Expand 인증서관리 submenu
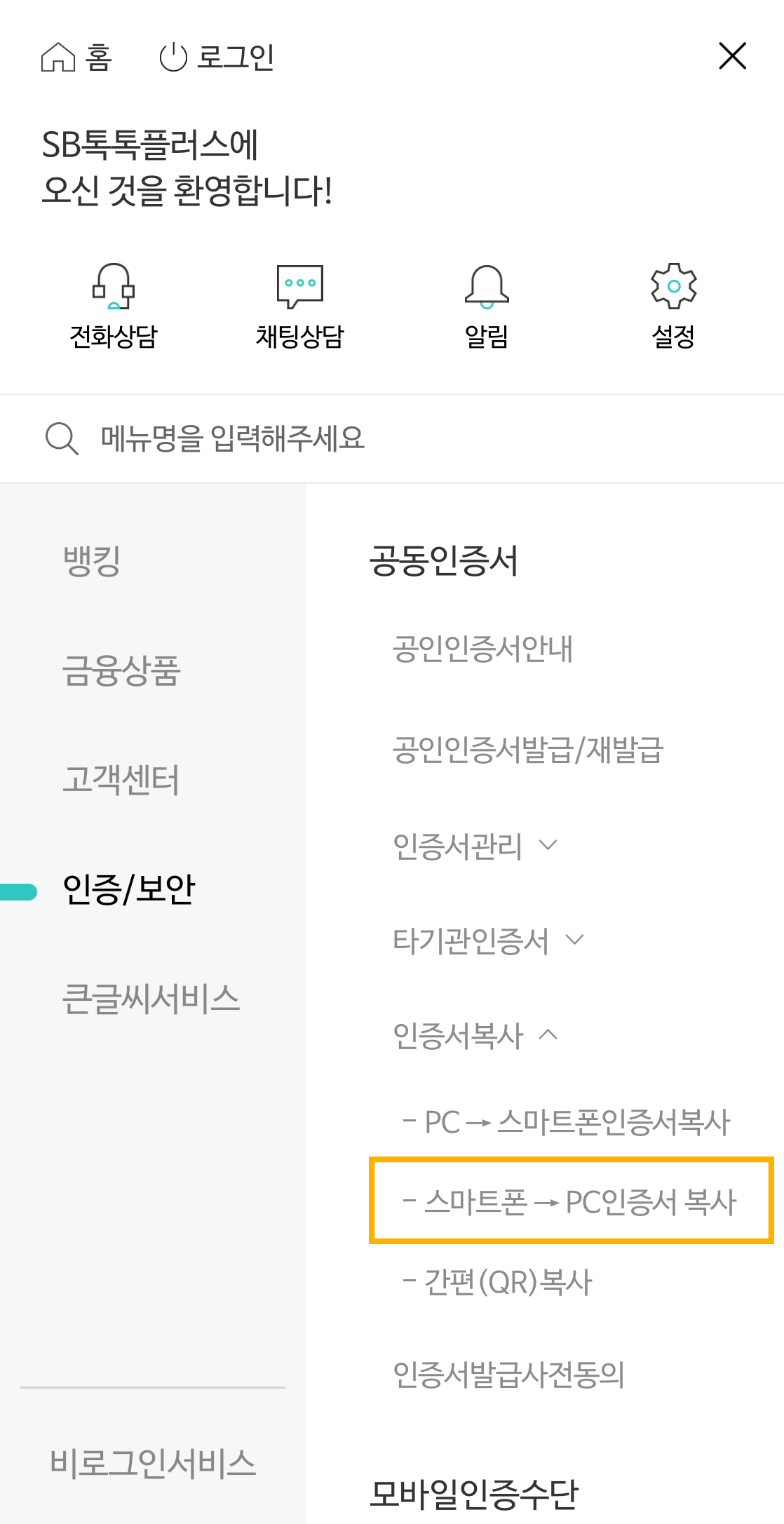784x1524 pixels. pos(475,846)
